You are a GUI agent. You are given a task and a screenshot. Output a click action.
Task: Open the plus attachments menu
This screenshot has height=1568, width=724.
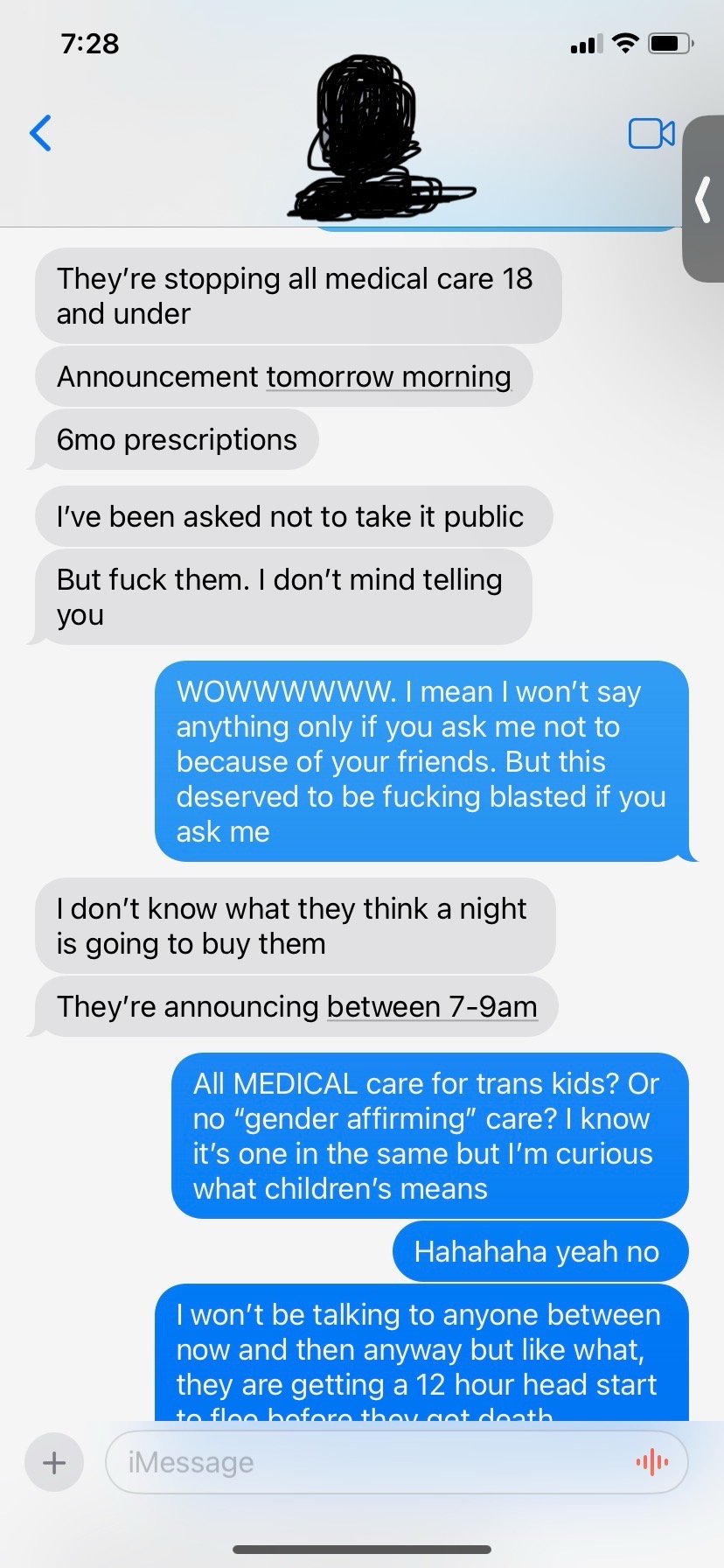point(54,1462)
